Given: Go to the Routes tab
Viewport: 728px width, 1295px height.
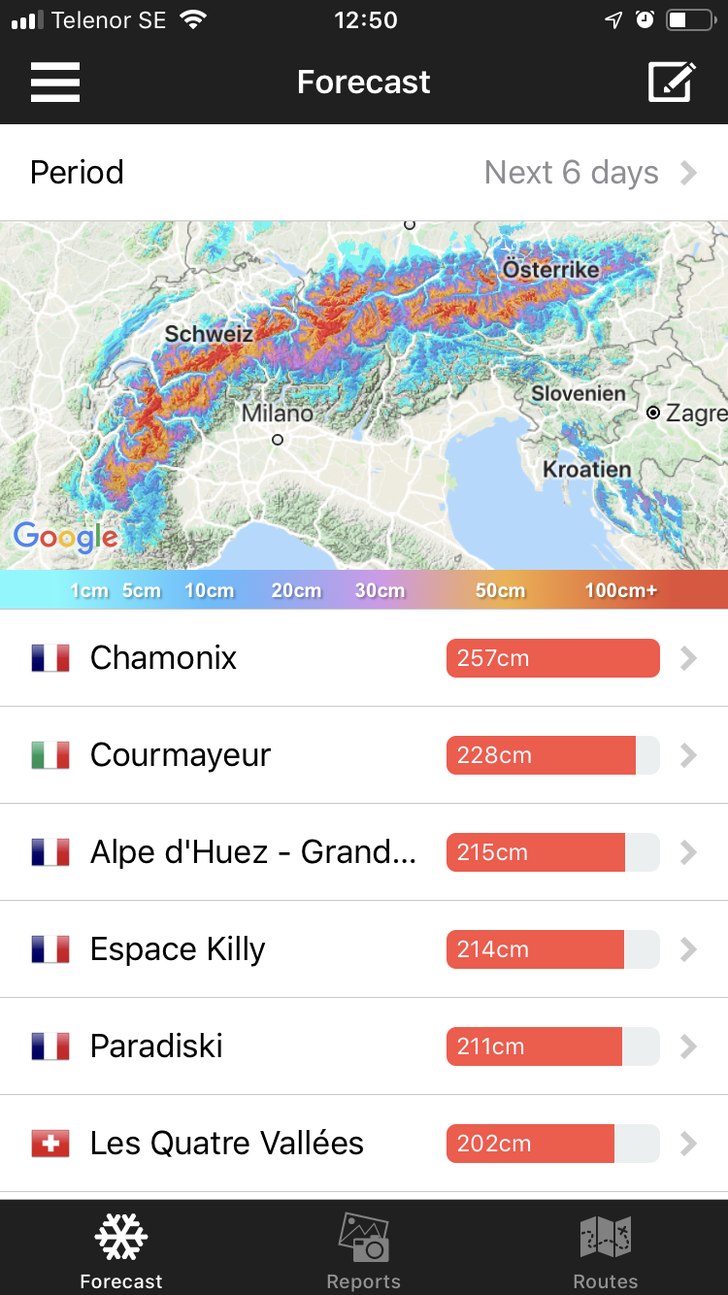Looking at the screenshot, I should coord(605,1250).
